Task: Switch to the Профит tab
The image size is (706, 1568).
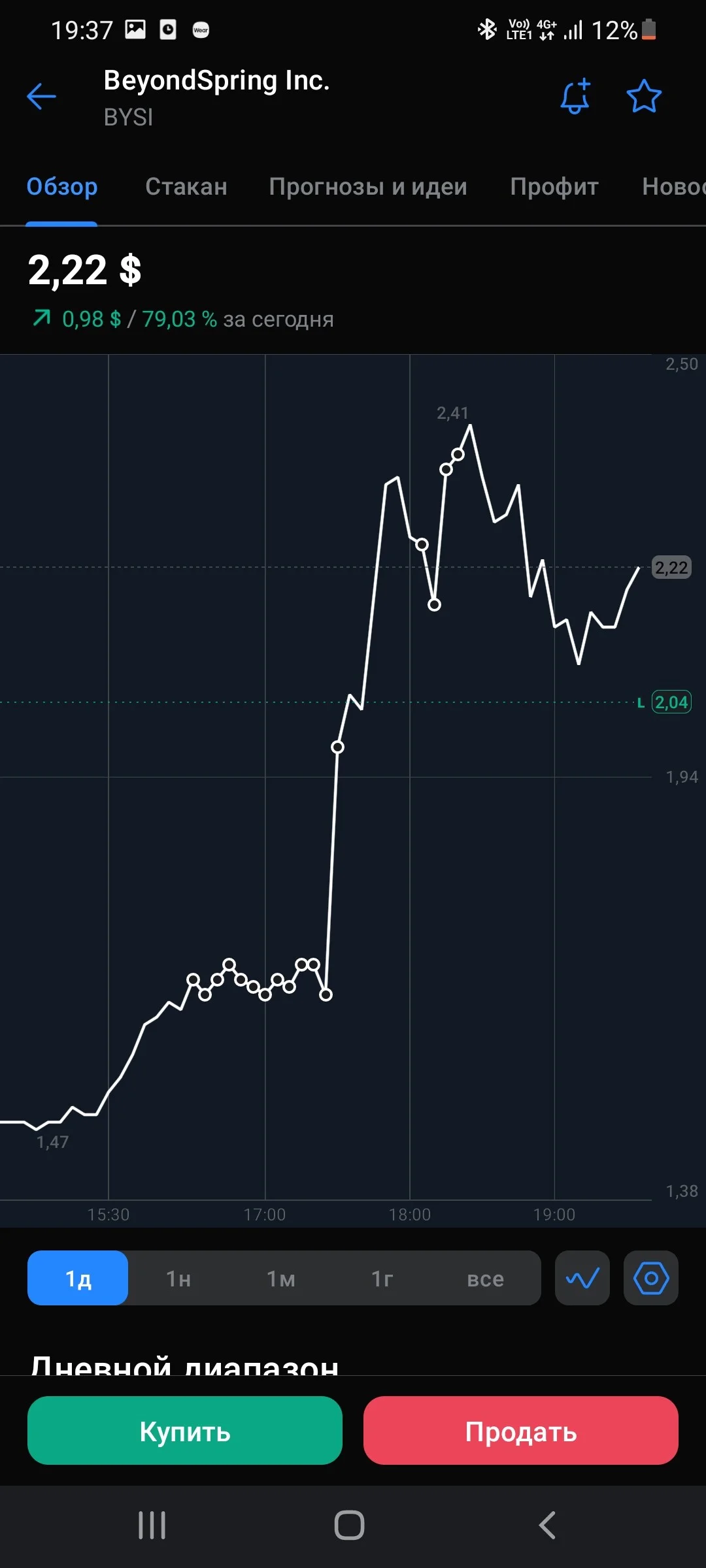Action: [554, 187]
